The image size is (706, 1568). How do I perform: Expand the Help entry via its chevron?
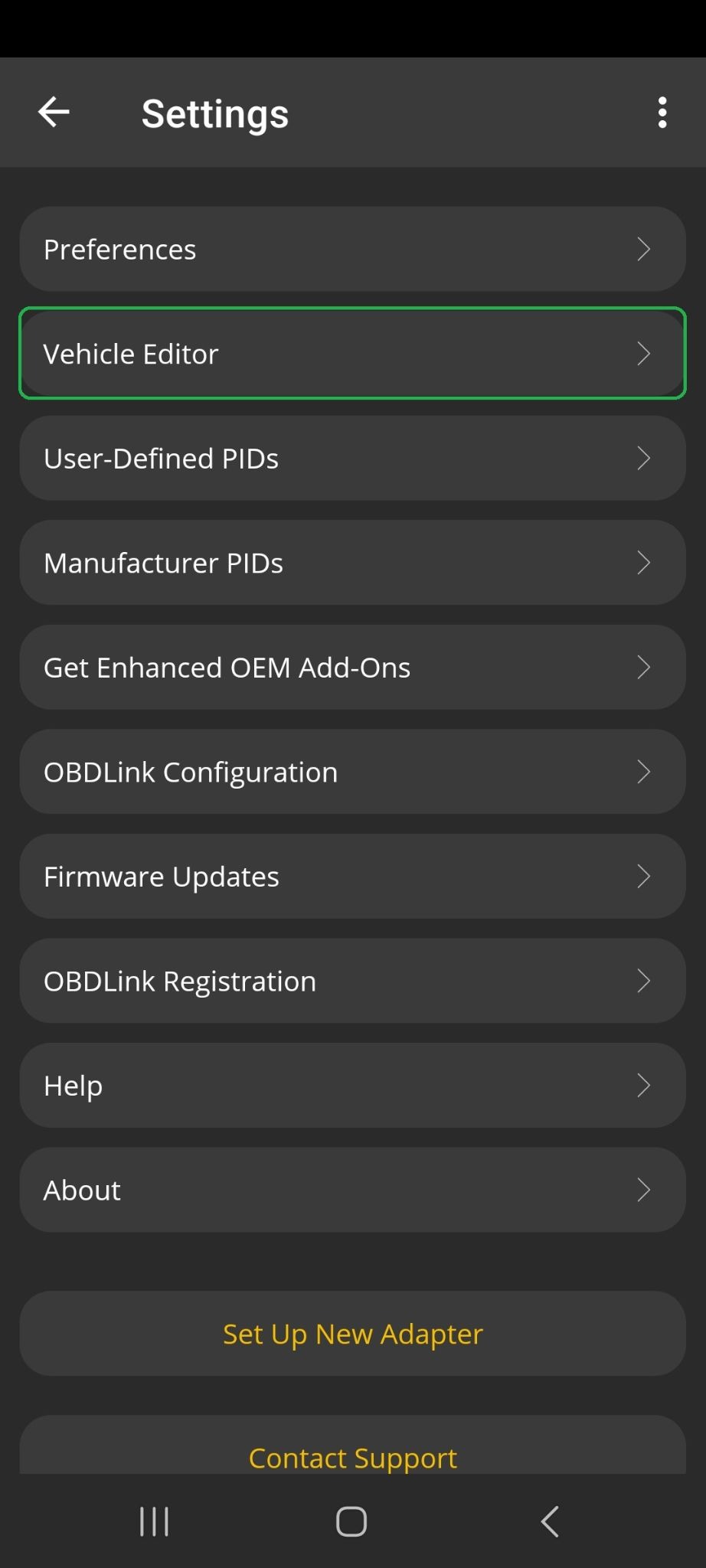point(643,1085)
